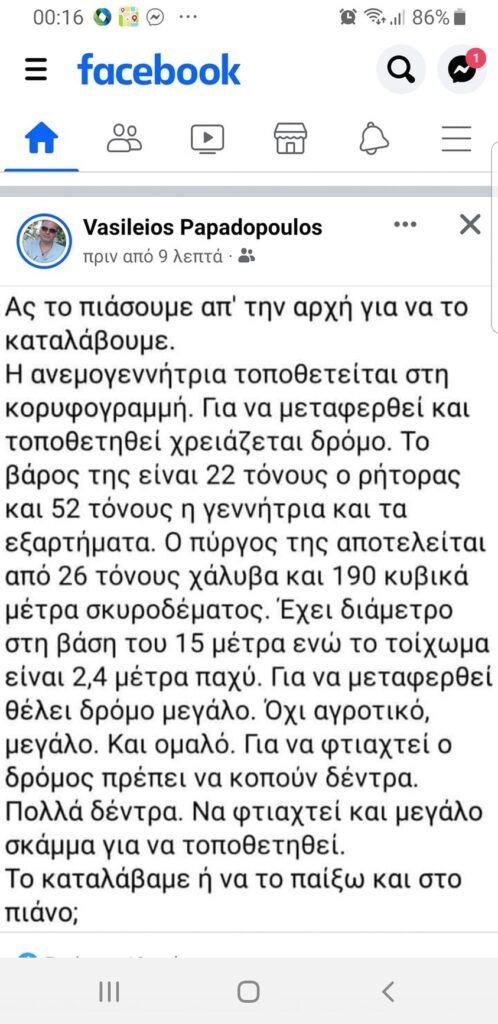498x1024 pixels.
Task: Hide Vasileios Papadopoulos's post with X
Action: pyautogui.click(x=470, y=225)
